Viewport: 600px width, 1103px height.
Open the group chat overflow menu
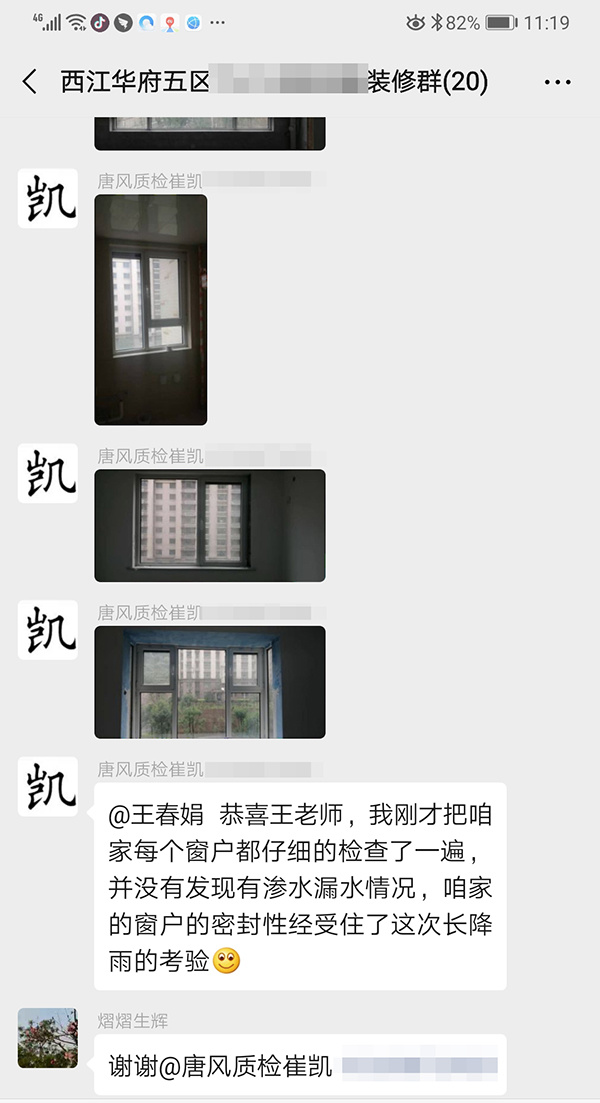point(557,82)
